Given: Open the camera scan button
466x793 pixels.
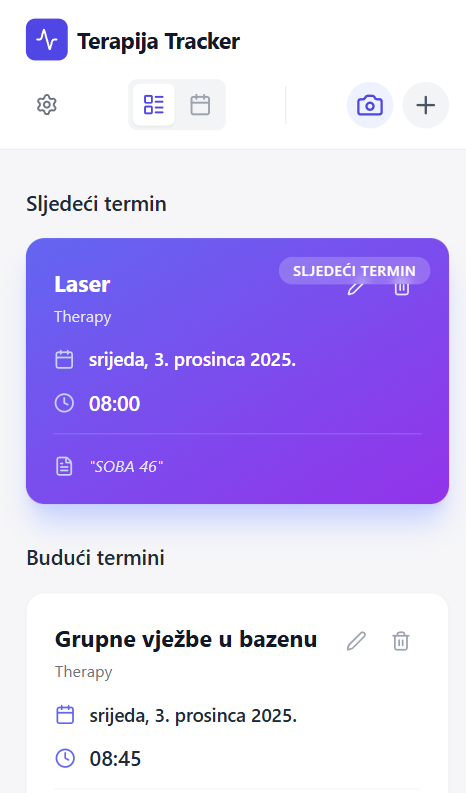Looking at the screenshot, I should pos(370,105).
